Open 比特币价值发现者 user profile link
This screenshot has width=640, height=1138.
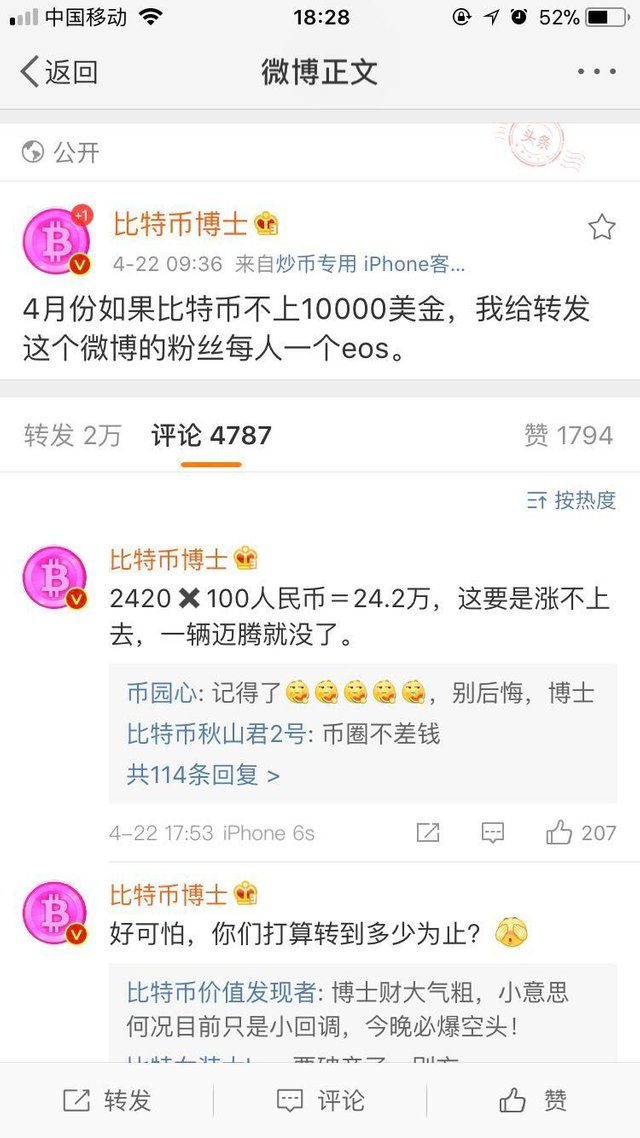(x=221, y=993)
